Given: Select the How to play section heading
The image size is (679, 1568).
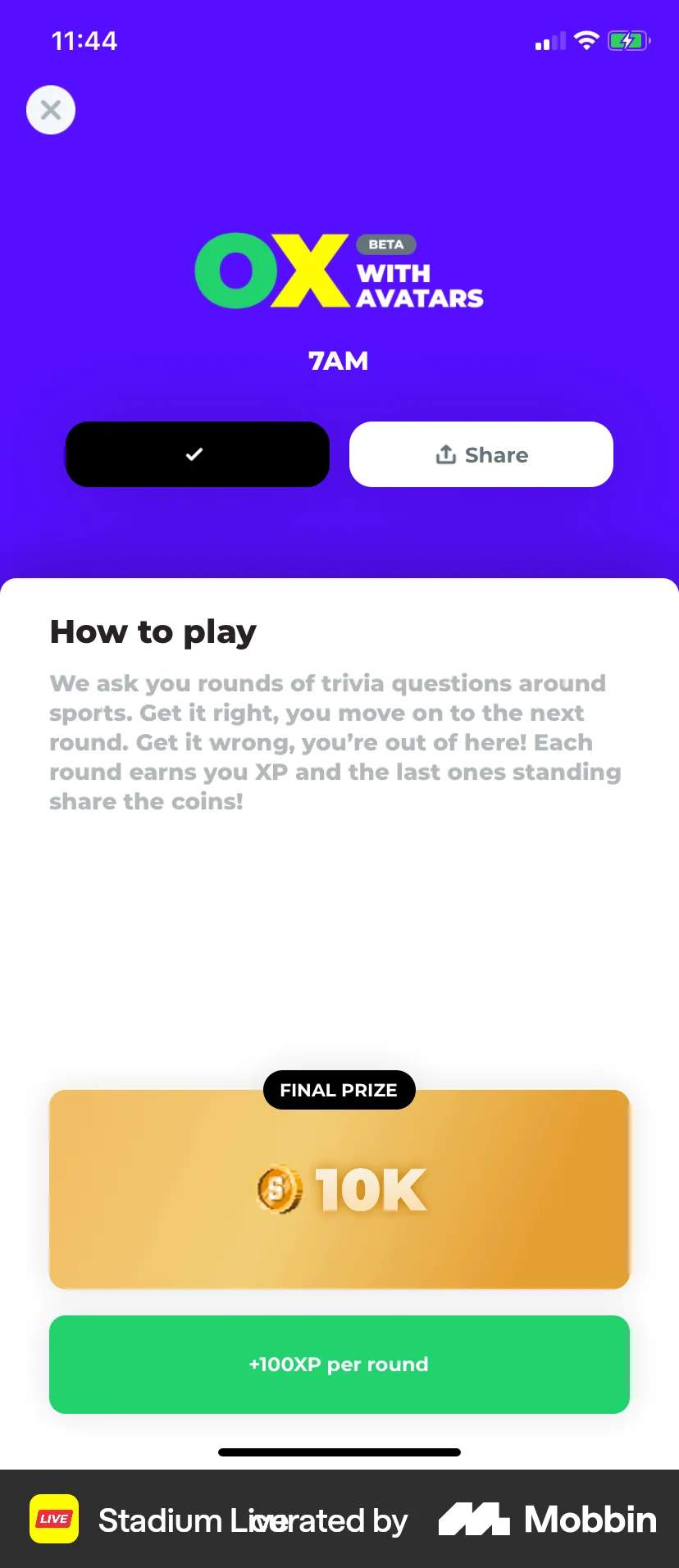Looking at the screenshot, I should coord(153,631).
